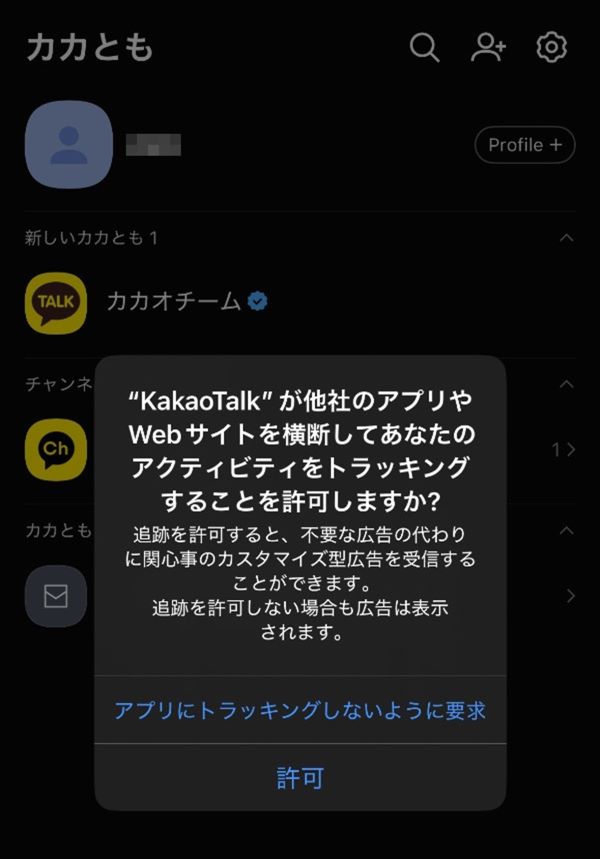The width and height of the screenshot is (600, 859).
Task: Collapse the 新しいカカとも section
Action: pos(567,238)
